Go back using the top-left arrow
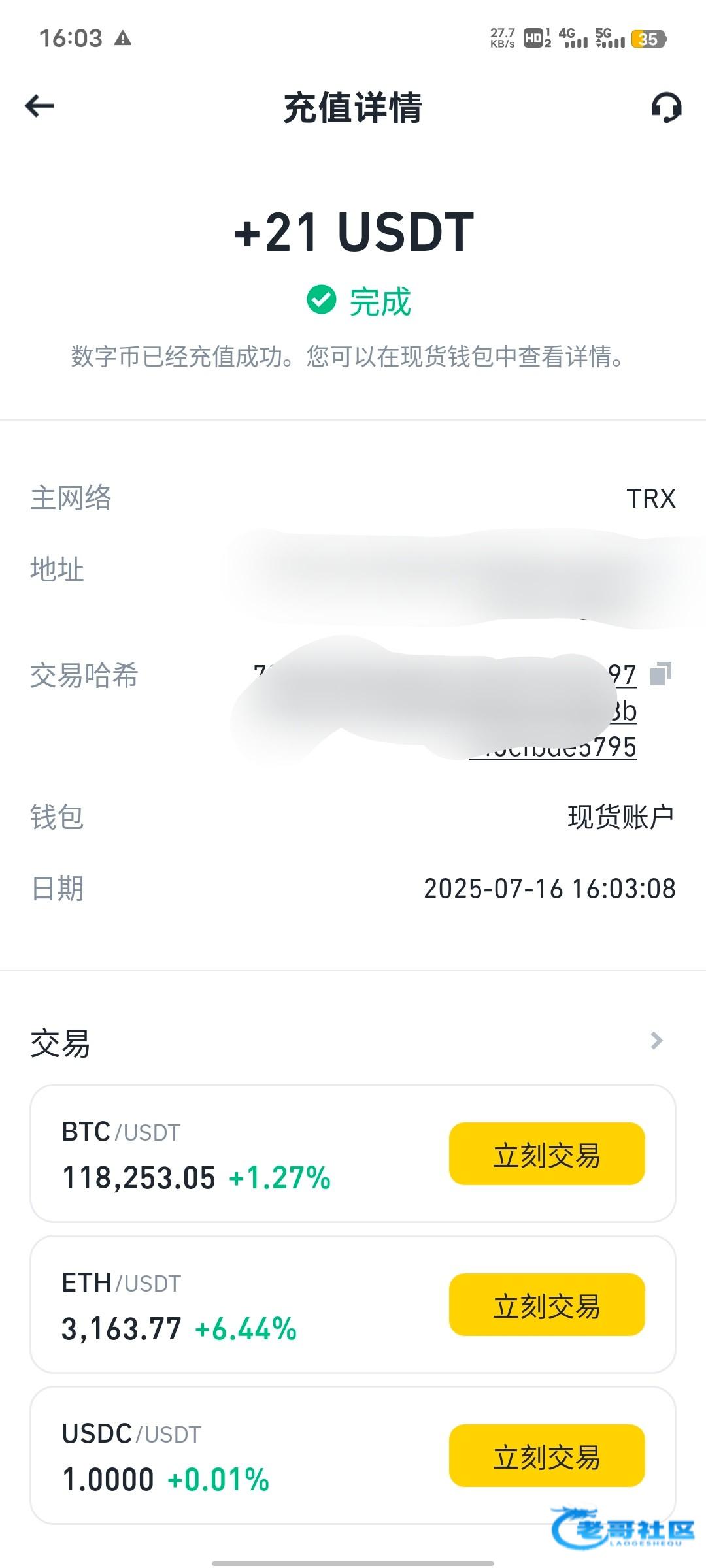The image size is (706, 1568). coord(39,106)
